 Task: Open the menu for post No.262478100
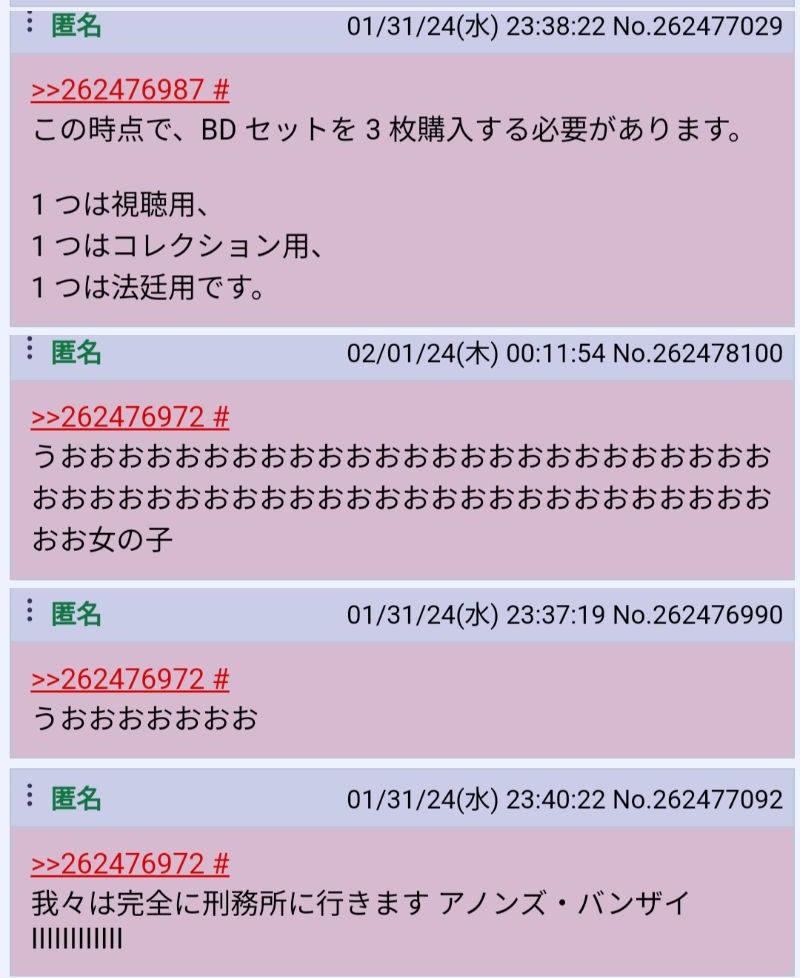(x=30, y=349)
